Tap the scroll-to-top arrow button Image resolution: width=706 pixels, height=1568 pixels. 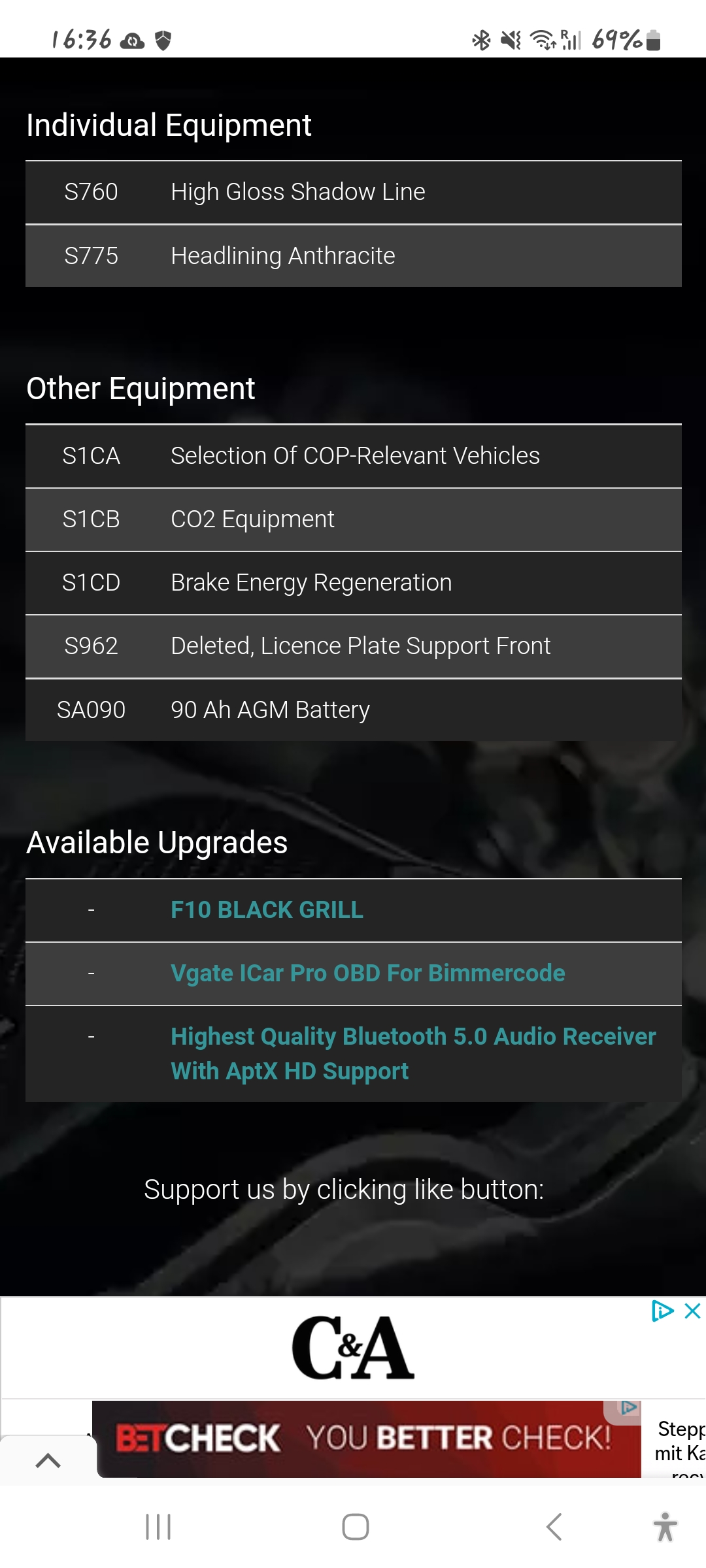point(48,1461)
